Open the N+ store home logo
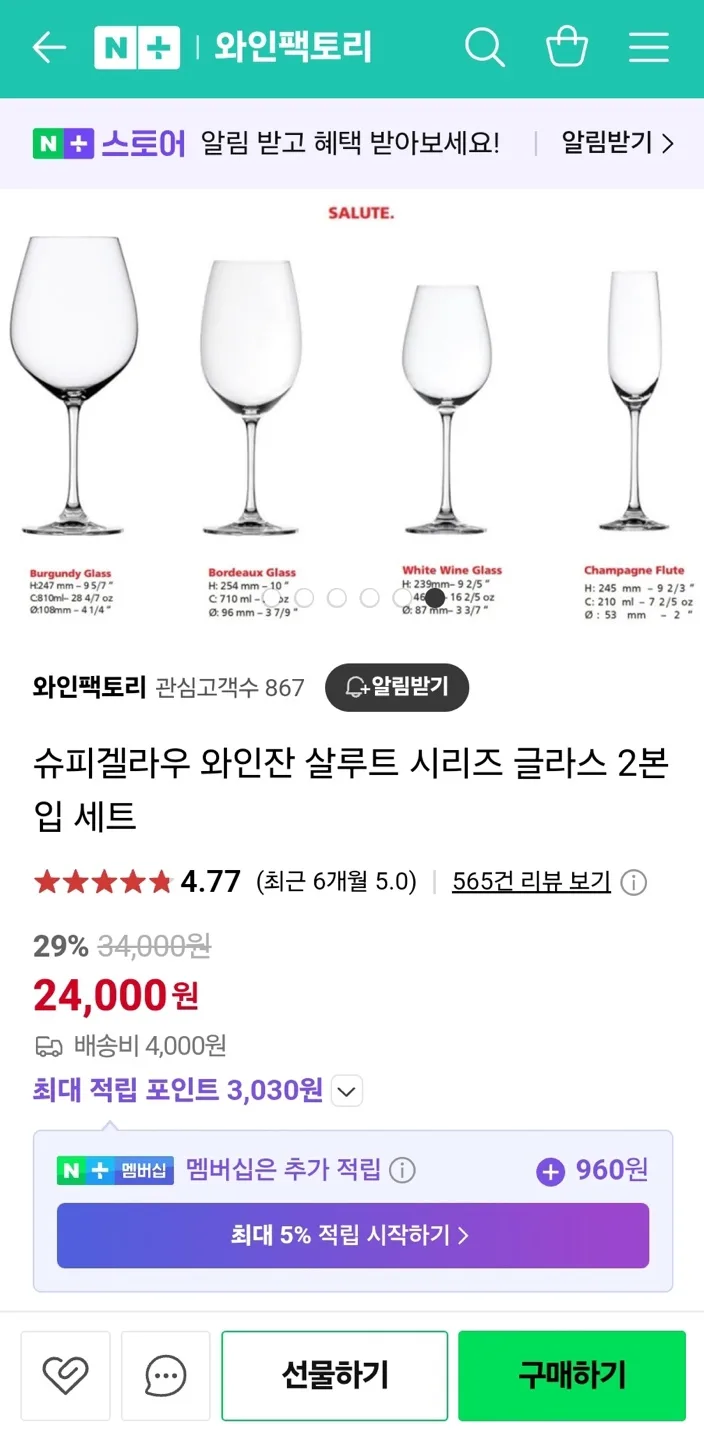The height and width of the screenshot is (1440, 704). click(x=137, y=47)
